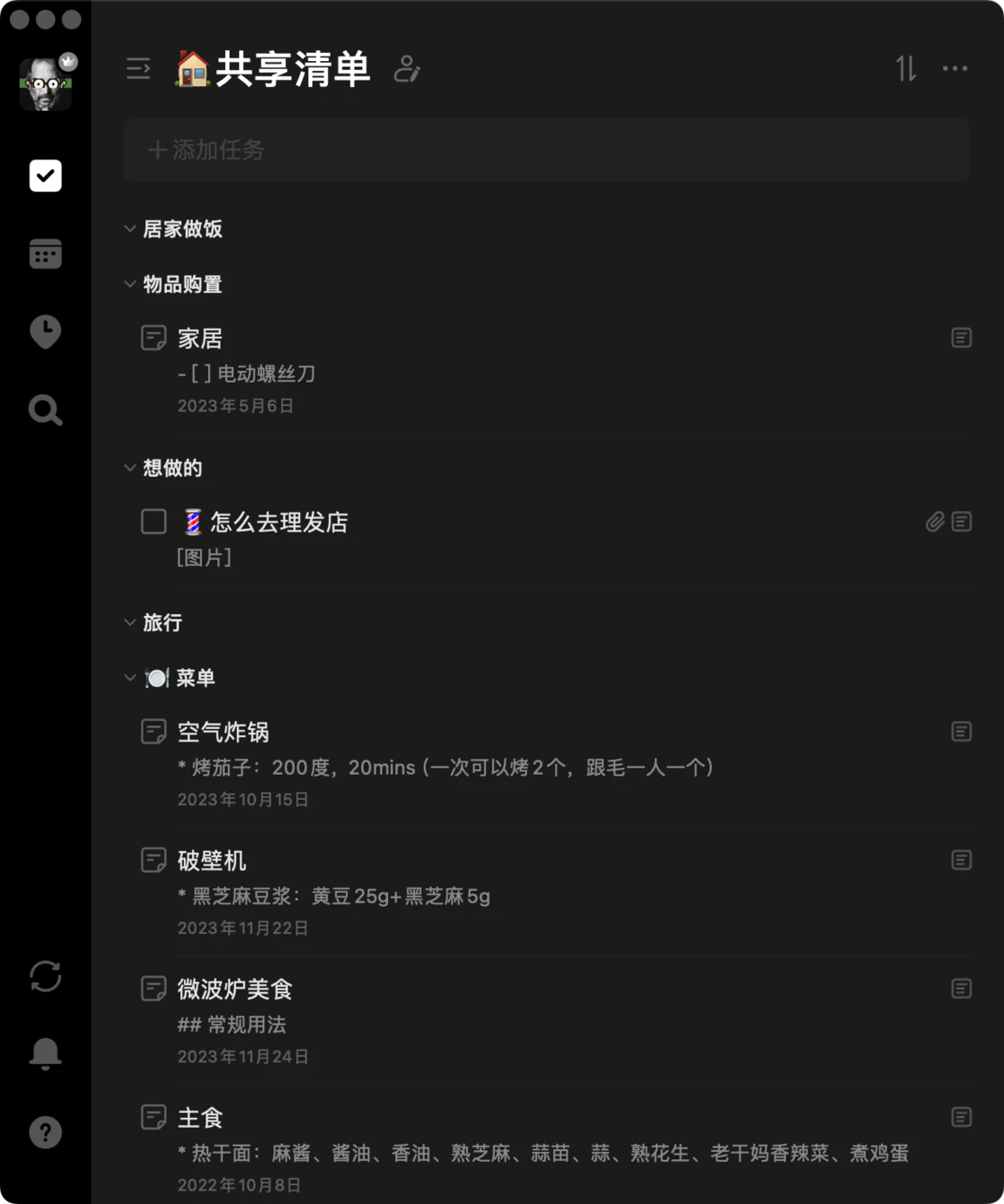The width and height of the screenshot is (1004, 1204).
Task: Collapse the 物品购置 section
Action: tap(130, 284)
